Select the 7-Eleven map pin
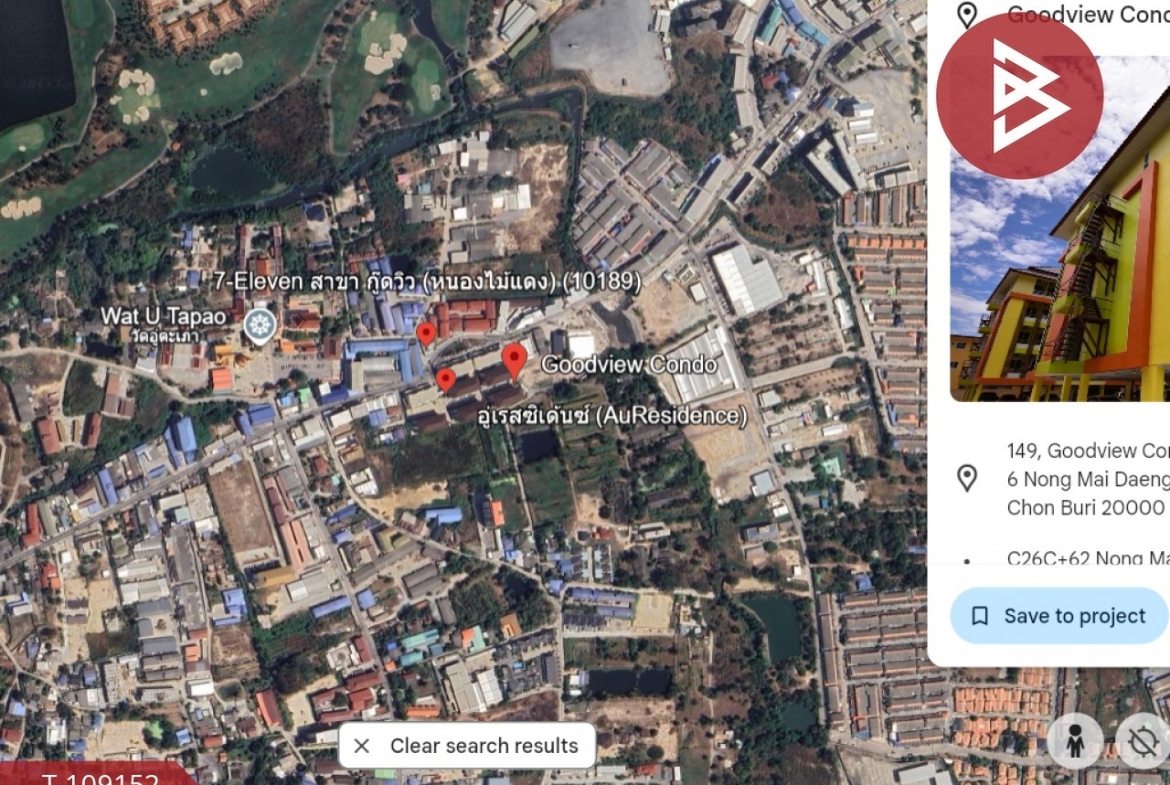 point(426,333)
